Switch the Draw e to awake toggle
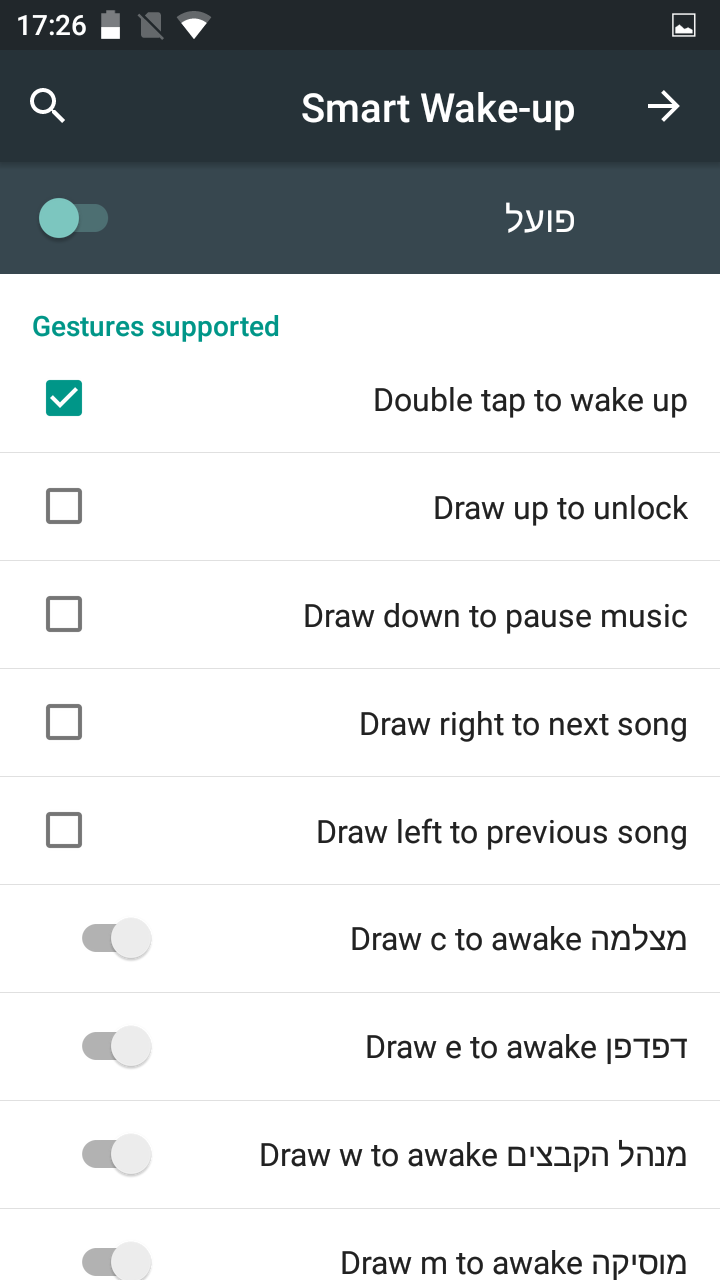The image size is (720, 1280). coord(116,1047)
